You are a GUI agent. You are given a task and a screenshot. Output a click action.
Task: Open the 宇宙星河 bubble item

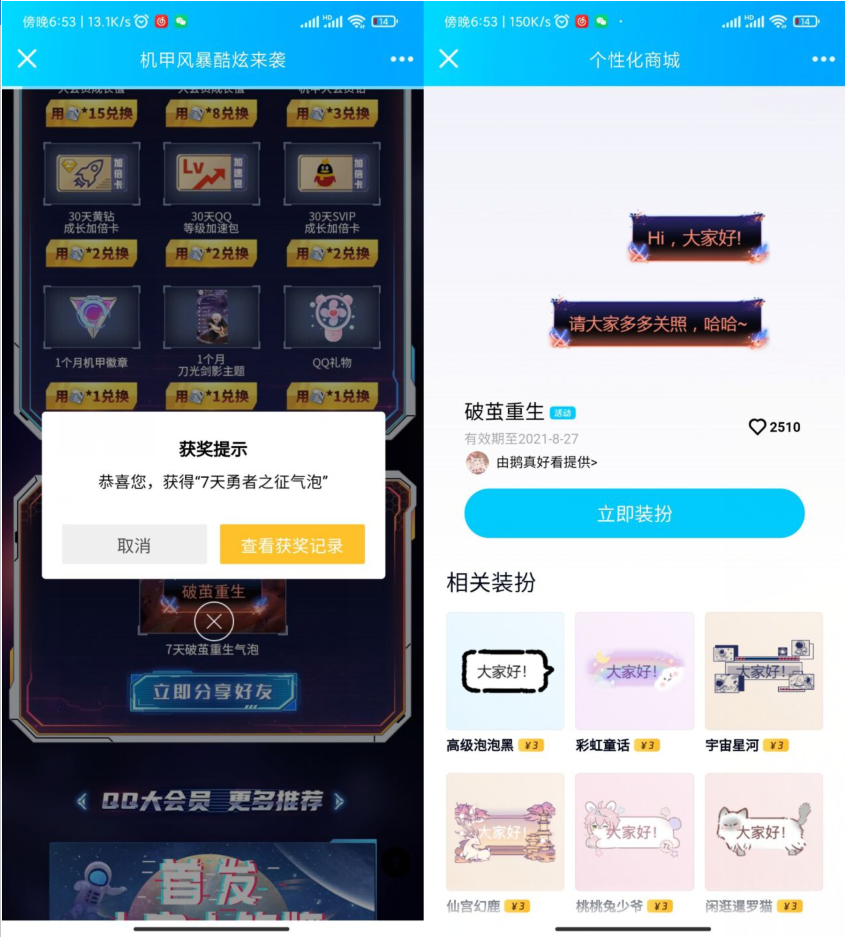tap(763, 671)
